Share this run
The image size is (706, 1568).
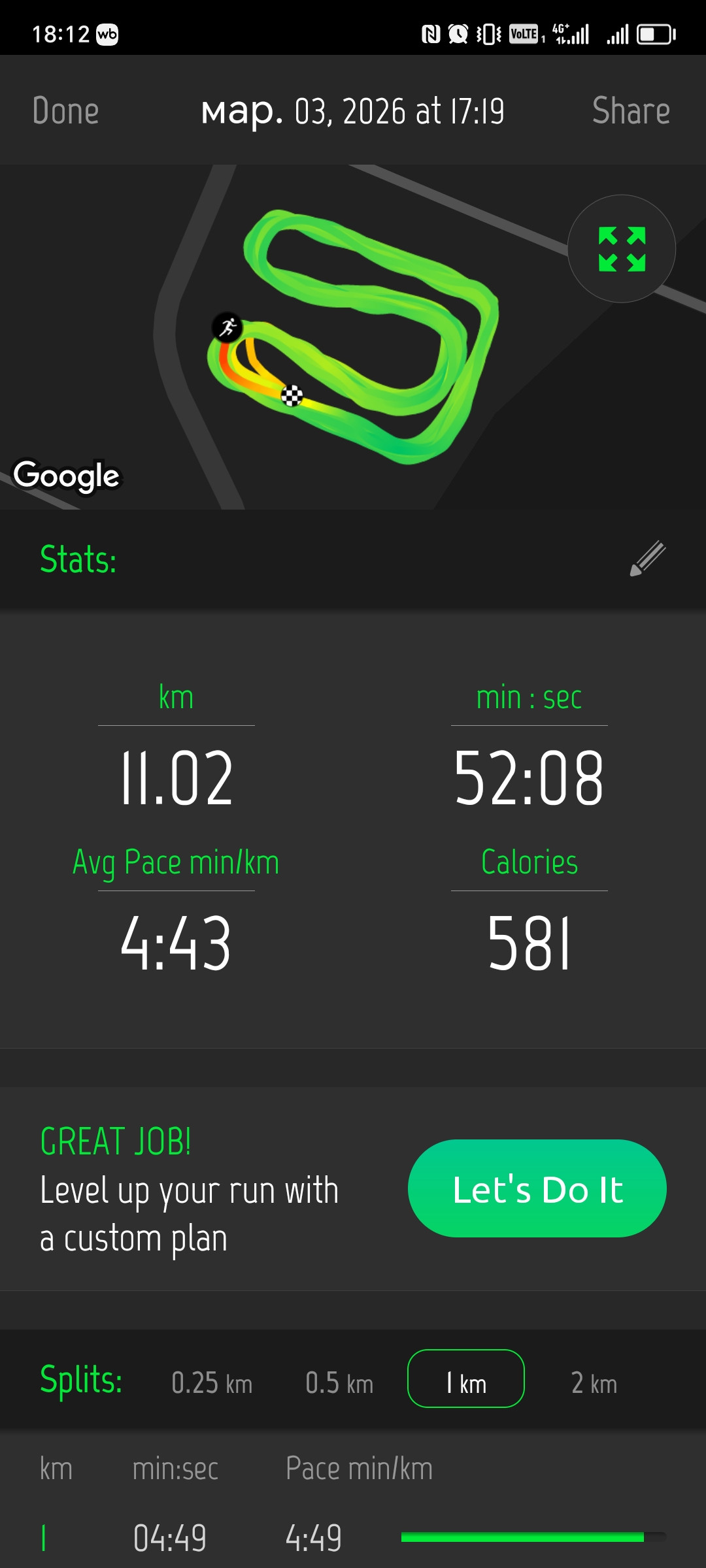[x=631, y=110]
